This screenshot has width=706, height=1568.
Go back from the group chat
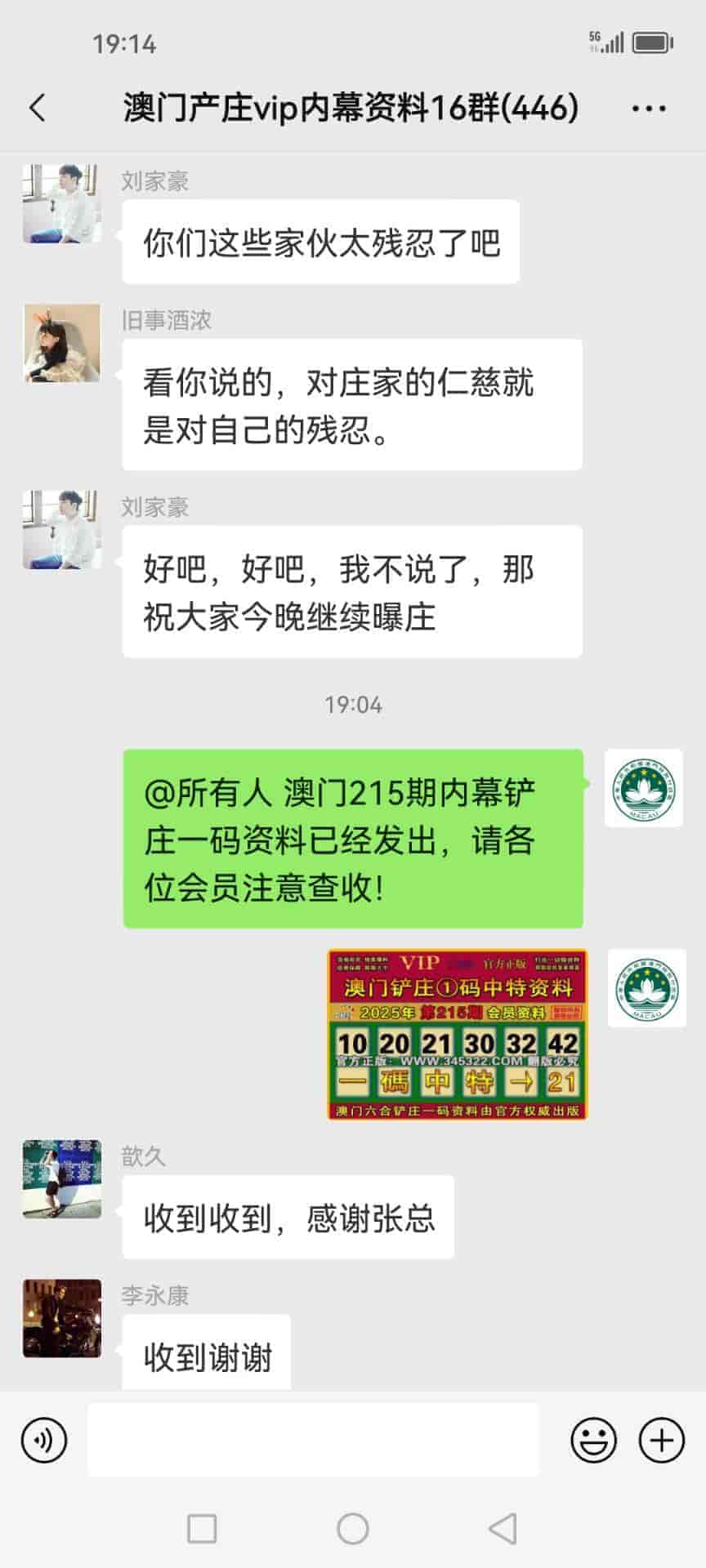38,108
